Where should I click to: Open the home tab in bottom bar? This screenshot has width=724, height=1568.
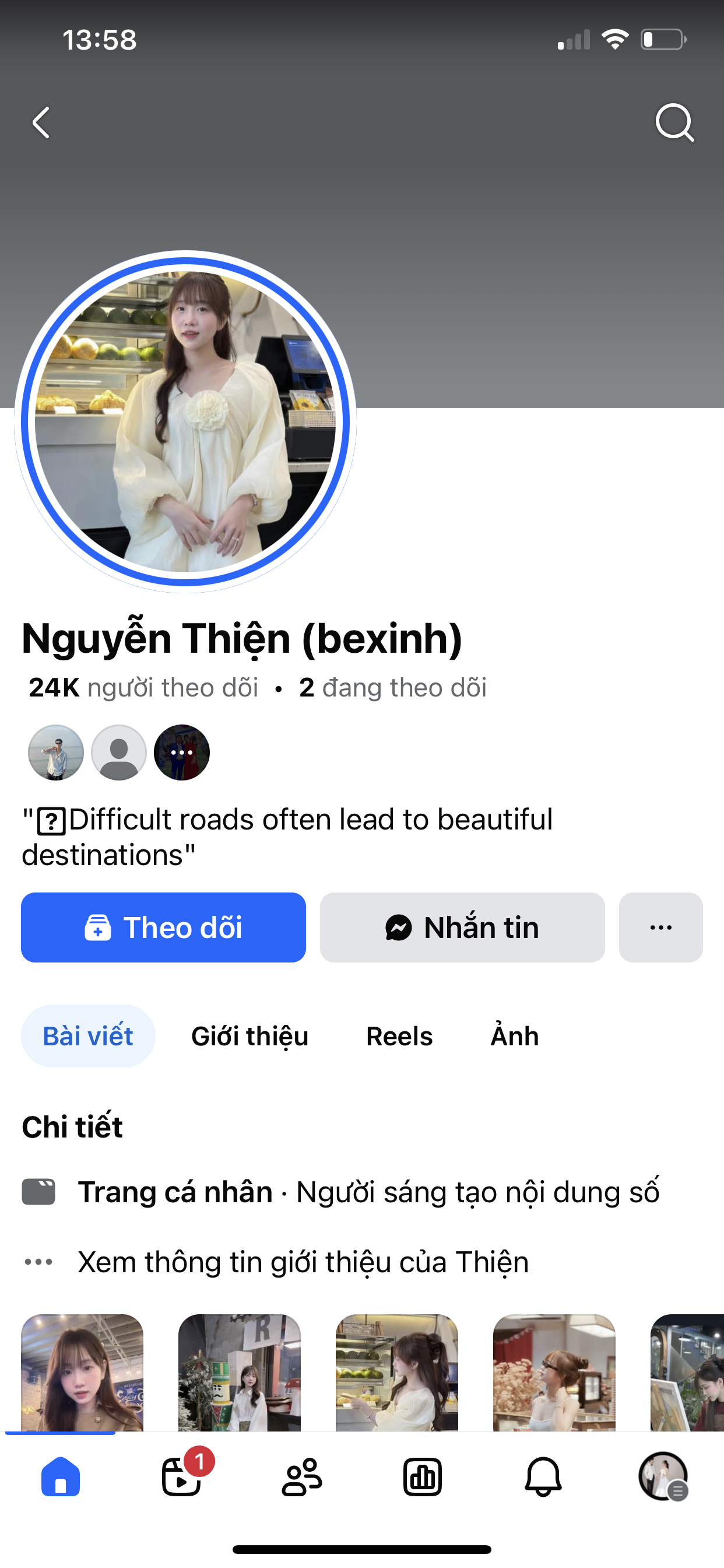[x=60, y=1476]
